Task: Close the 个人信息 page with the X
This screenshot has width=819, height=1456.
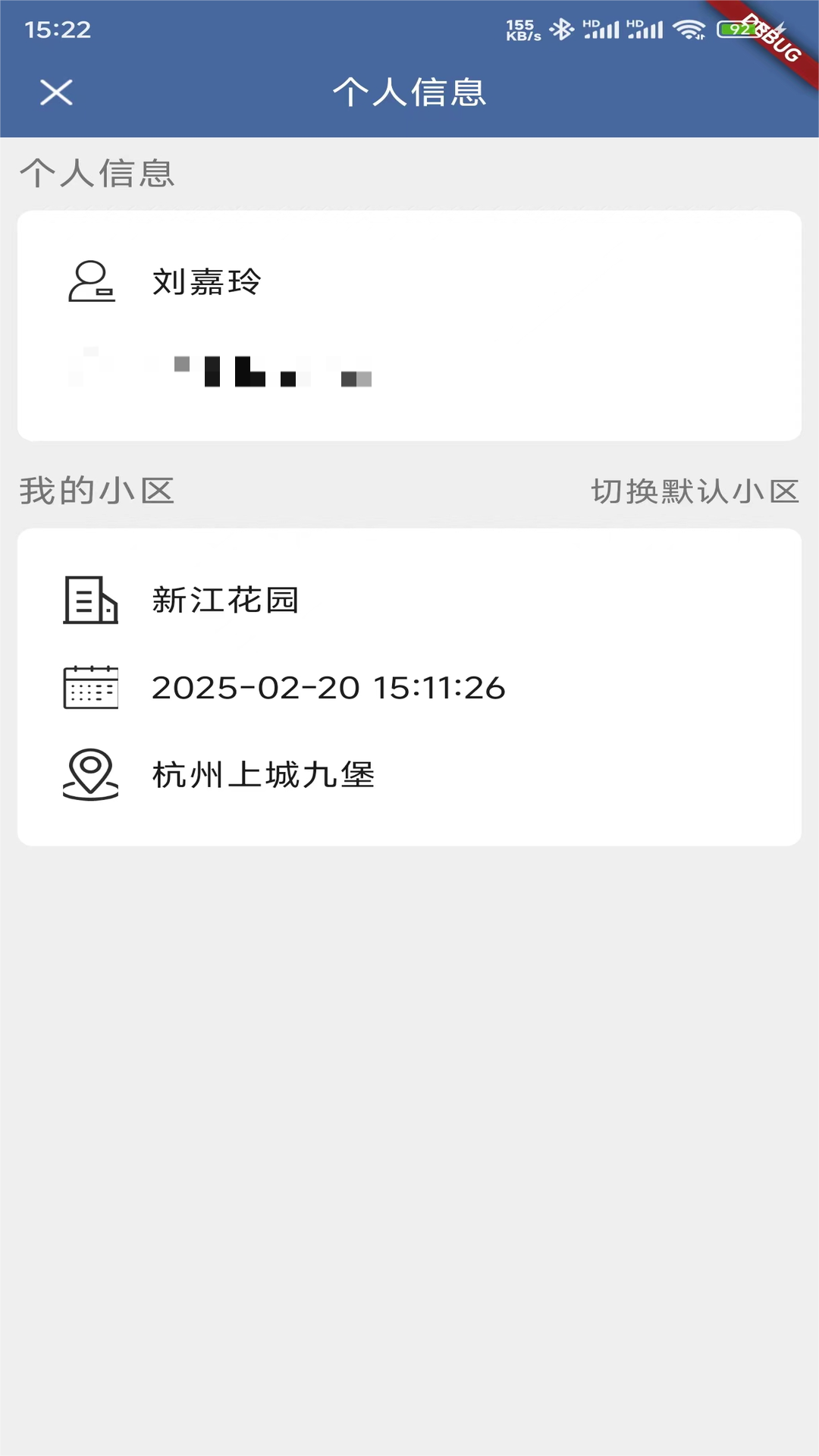Action: [55, 93]
